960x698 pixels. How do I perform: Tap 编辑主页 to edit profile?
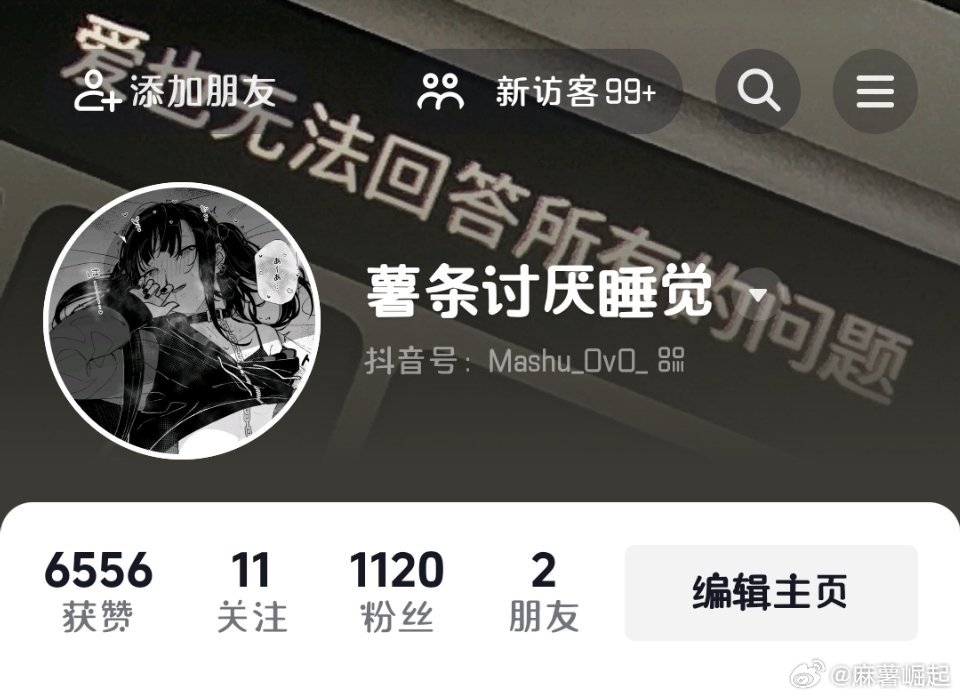pos(770,592)
